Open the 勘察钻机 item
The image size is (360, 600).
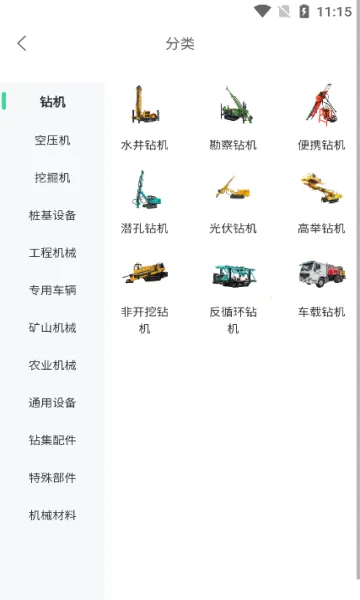coord(233,117)
